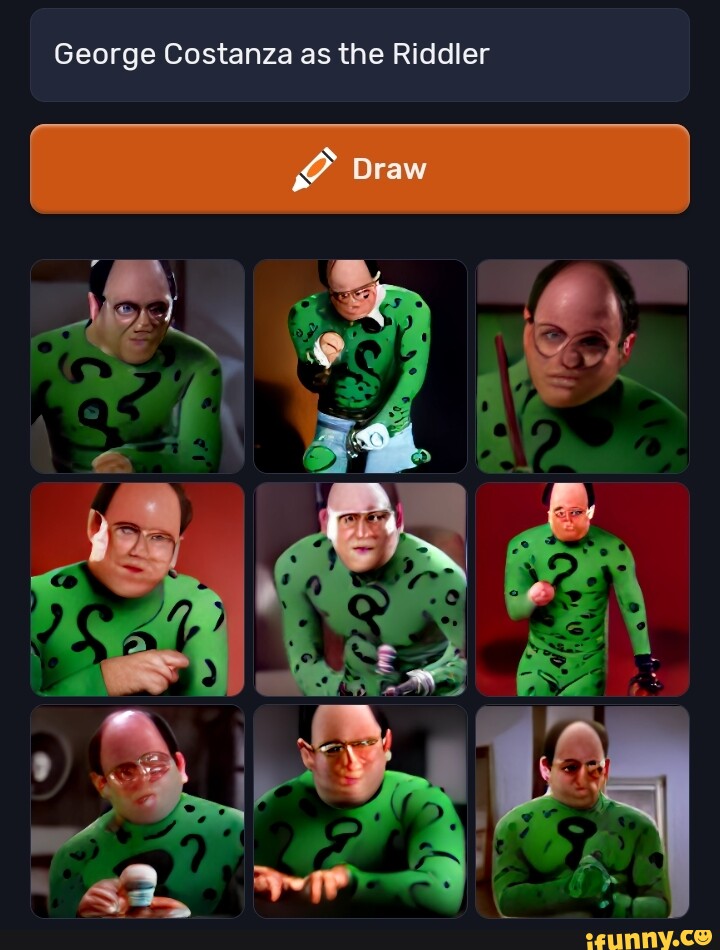Image resolution: width=720 pixels, height=950 pixels.
Task: Select the action-figure style top-middle thumbnail
Action: [360, 366]
